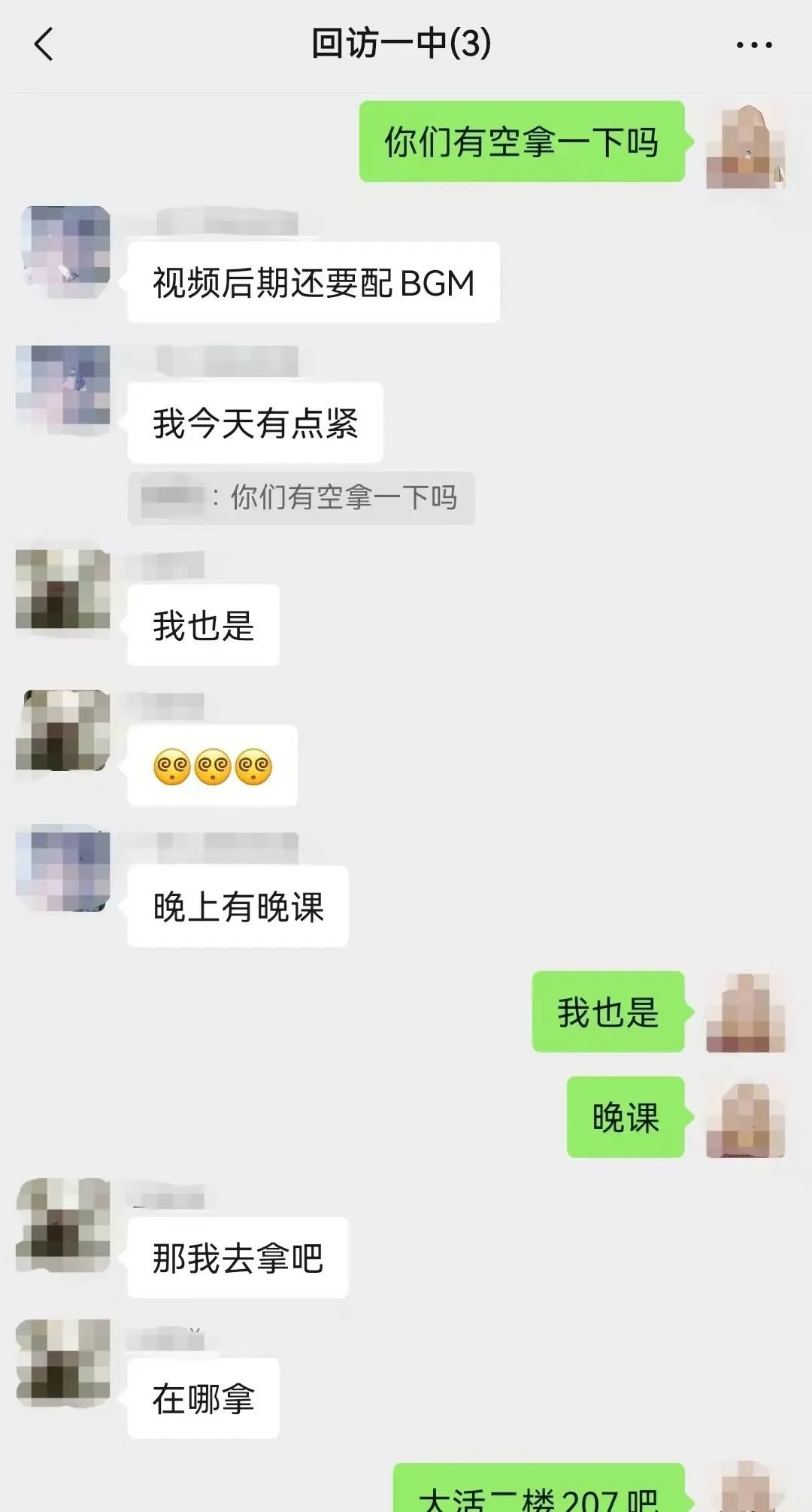Open the quoted message 你们有空拿一下吗
This screenshot has width=812, height=1512.
(x=301, y=498)
